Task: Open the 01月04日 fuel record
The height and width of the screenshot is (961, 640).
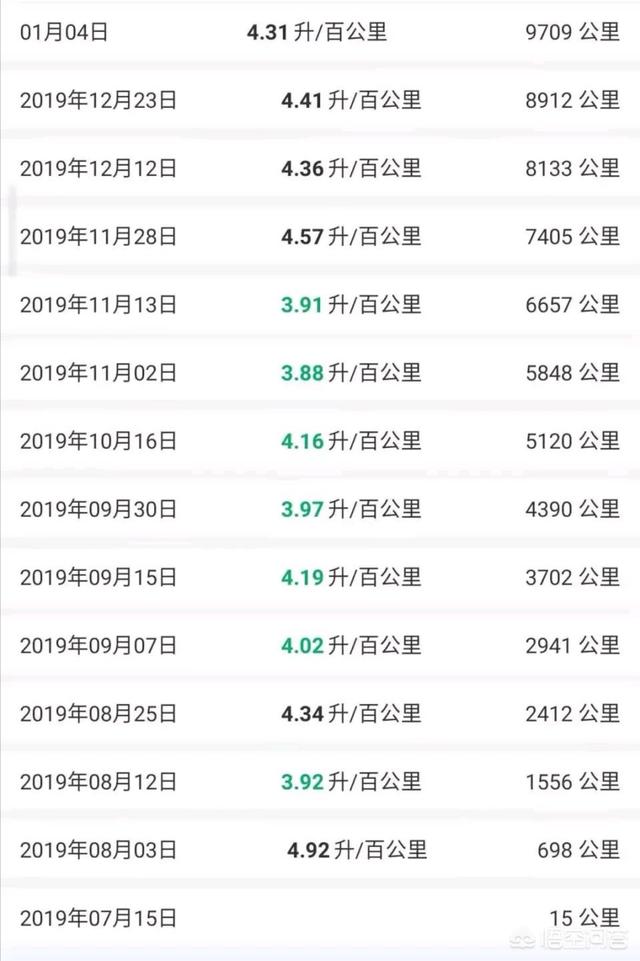Action: pyautogui.click(x=320, y=32)
